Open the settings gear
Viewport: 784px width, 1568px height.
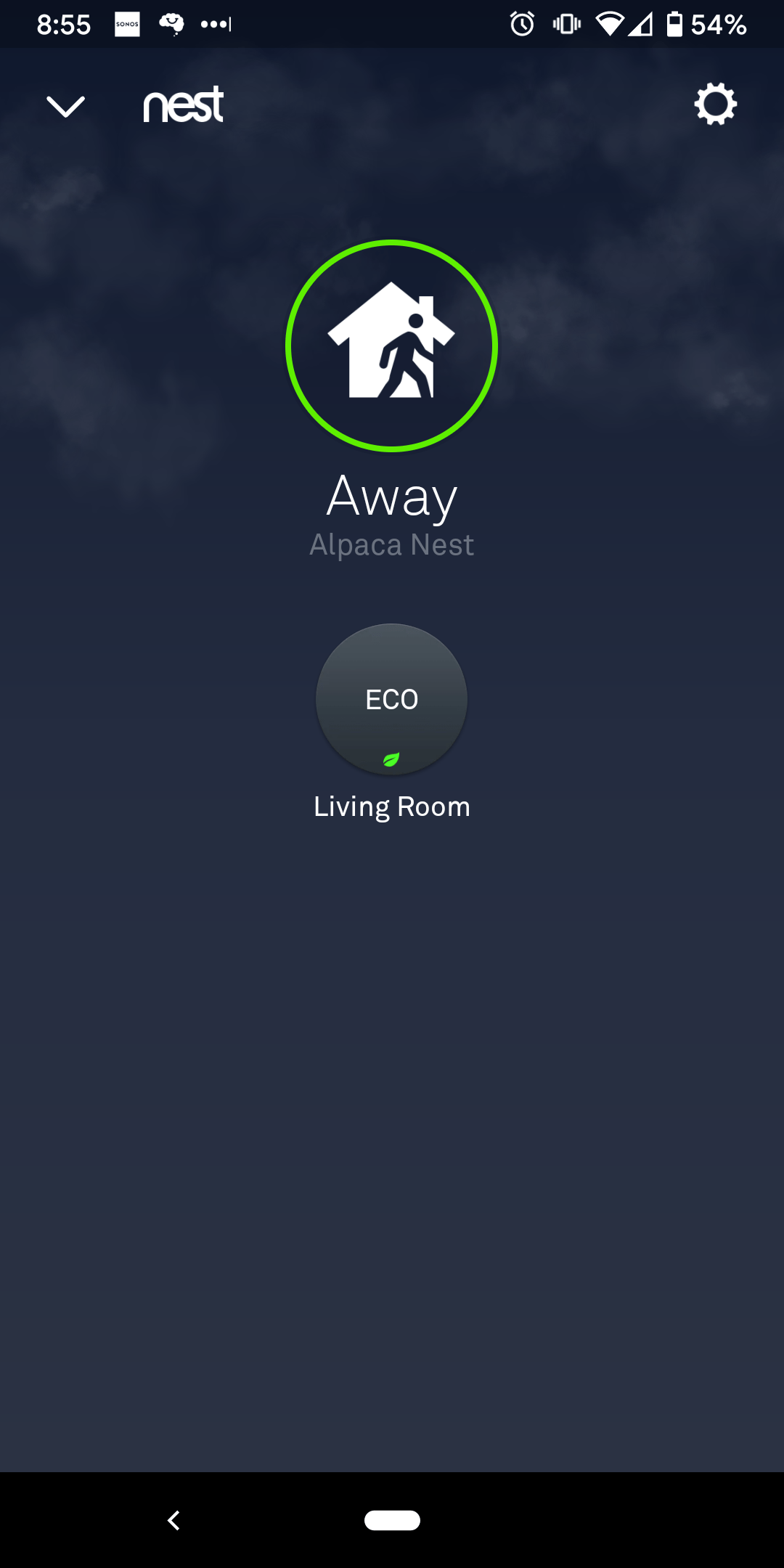pos(715,105)
